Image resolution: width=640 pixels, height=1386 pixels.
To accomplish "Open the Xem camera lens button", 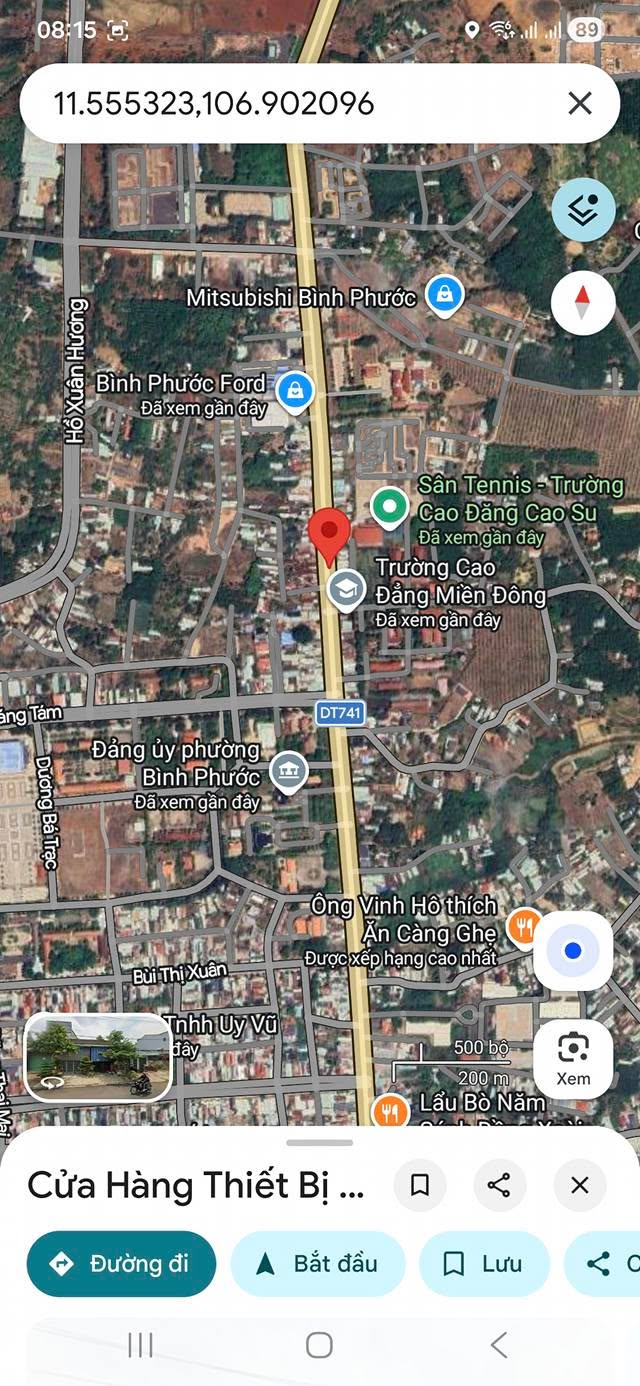I will tap(572, 1059).
